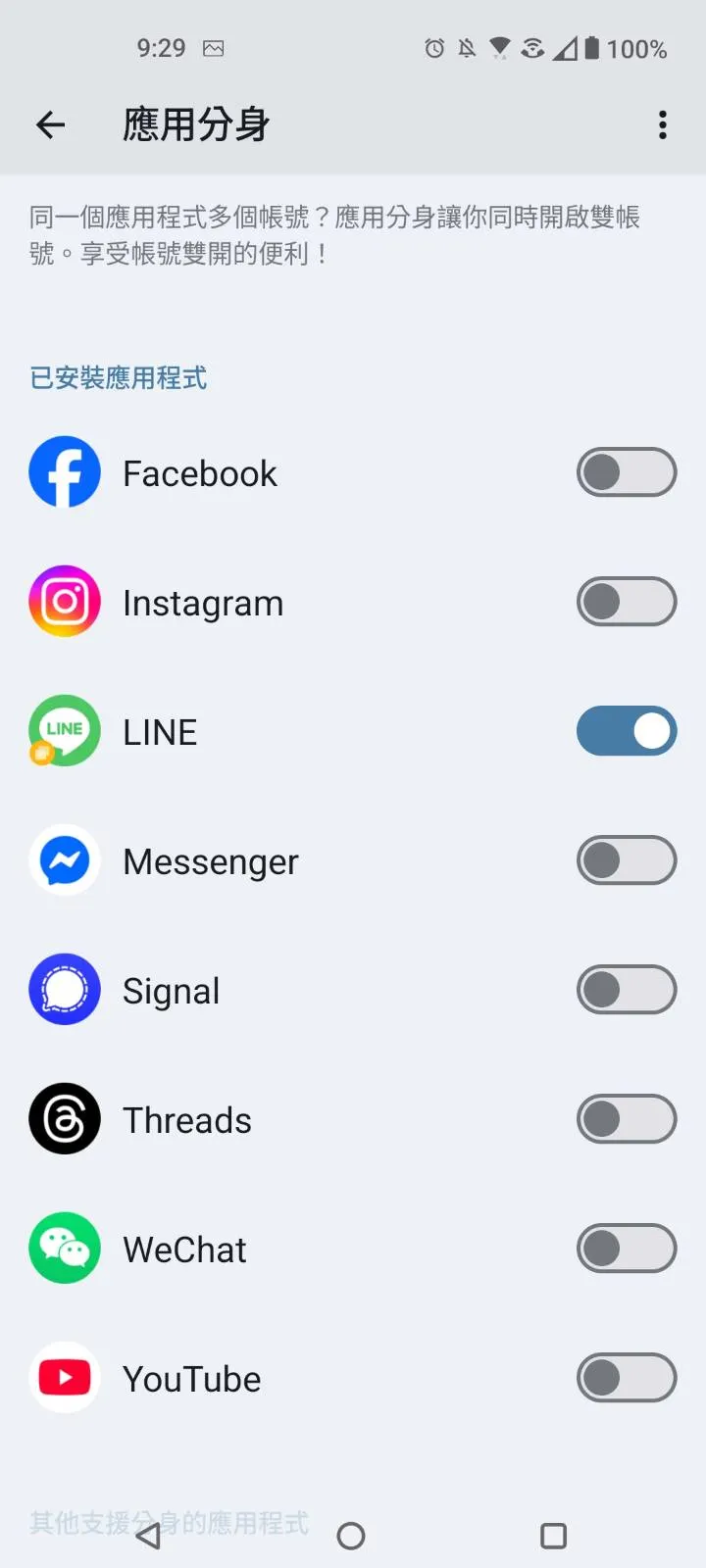Click the LINE app icon
The image size is (706, 1568).
pos(64,730)
